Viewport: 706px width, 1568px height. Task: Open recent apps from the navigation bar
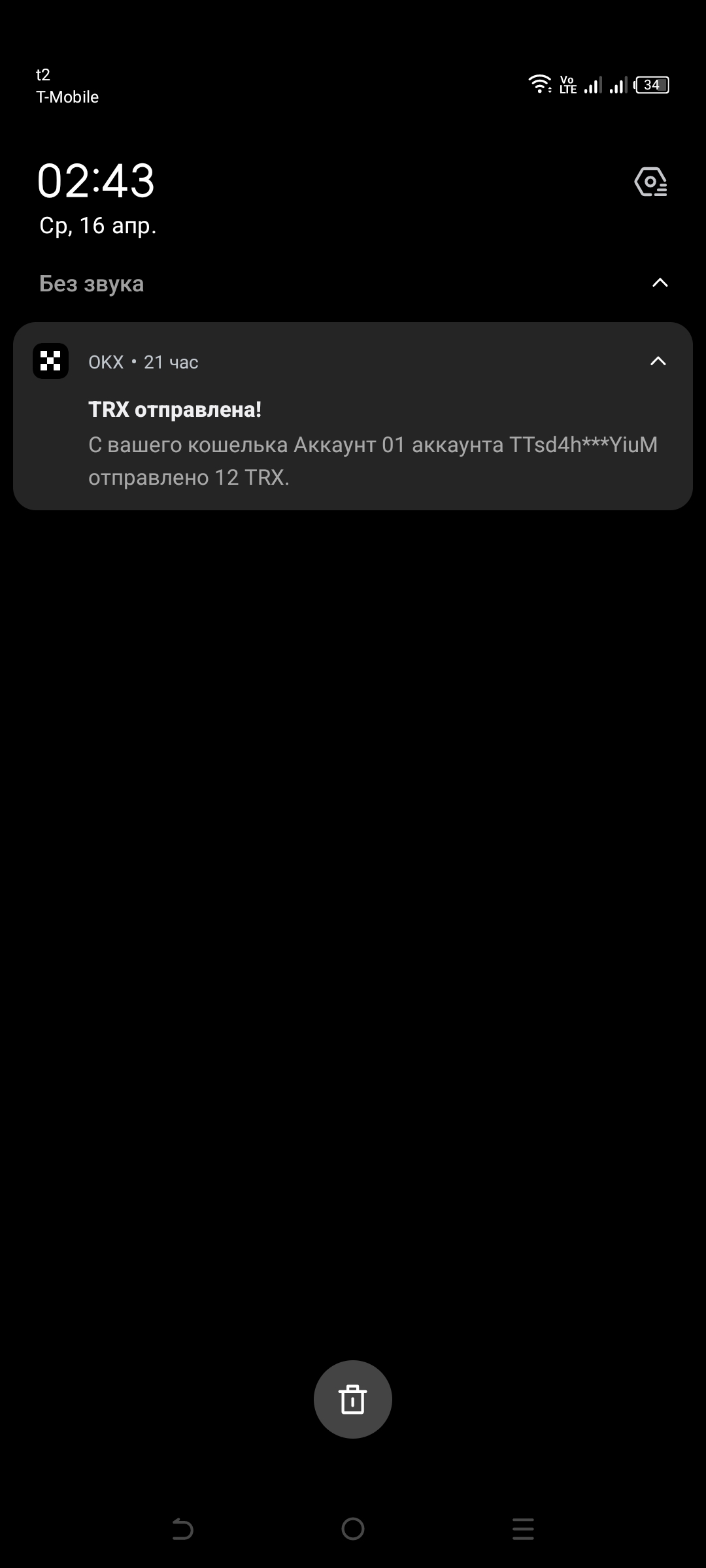coord(523,1529)
